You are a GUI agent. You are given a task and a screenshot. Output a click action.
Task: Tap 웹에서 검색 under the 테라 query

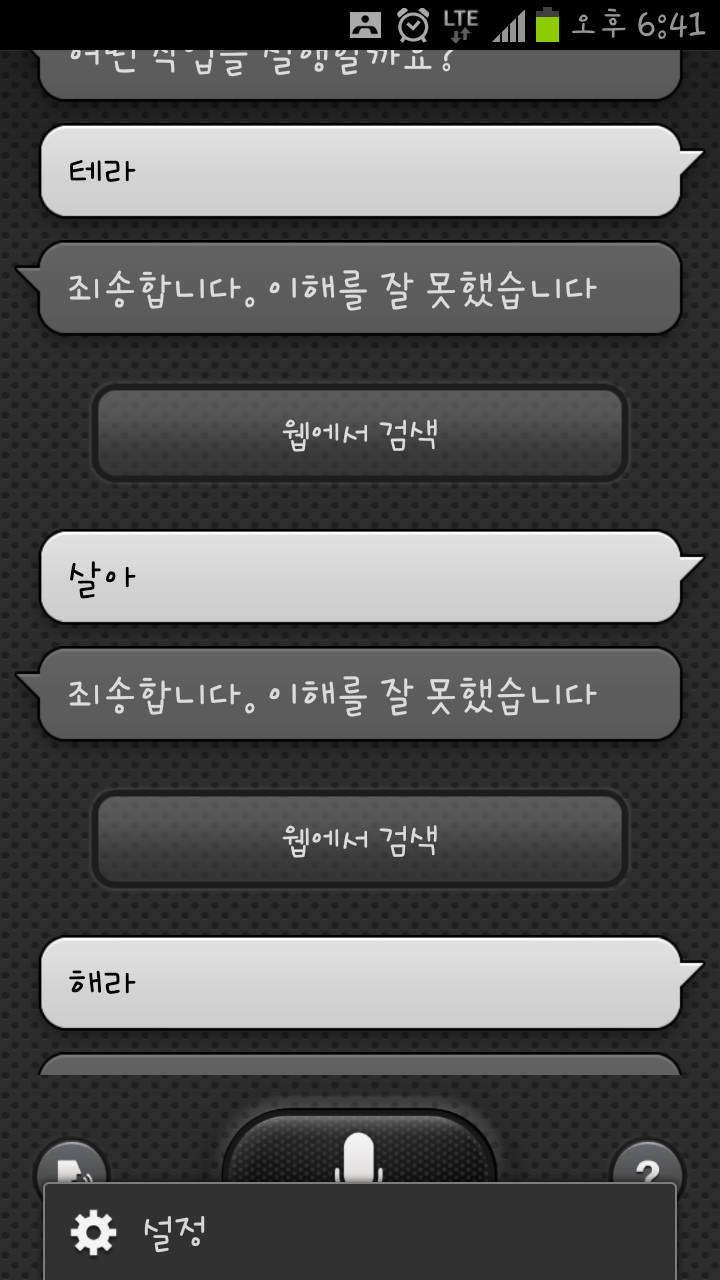pos(360,434)
